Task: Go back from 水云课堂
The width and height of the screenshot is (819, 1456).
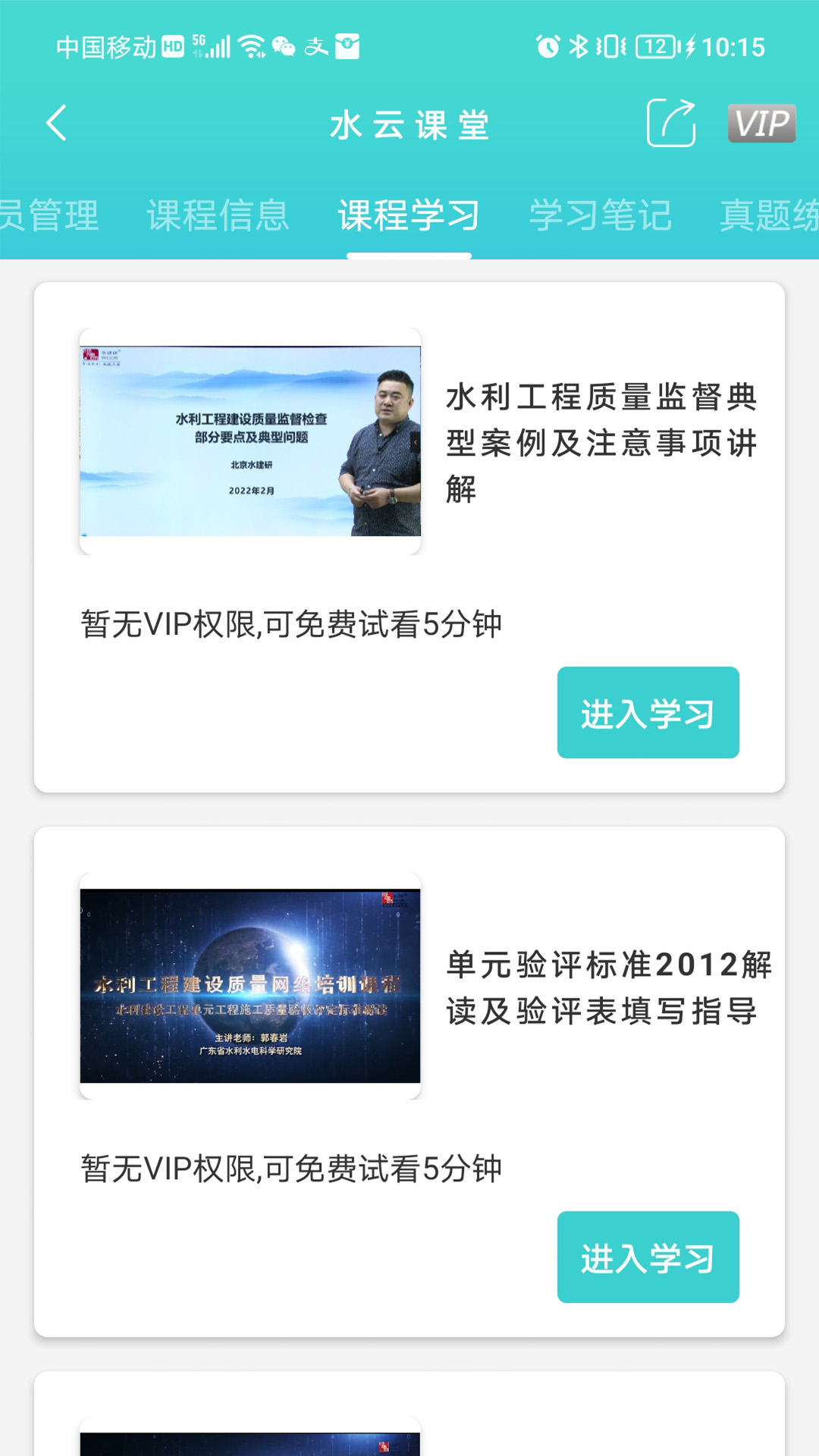Action: [x=57, y=123]
